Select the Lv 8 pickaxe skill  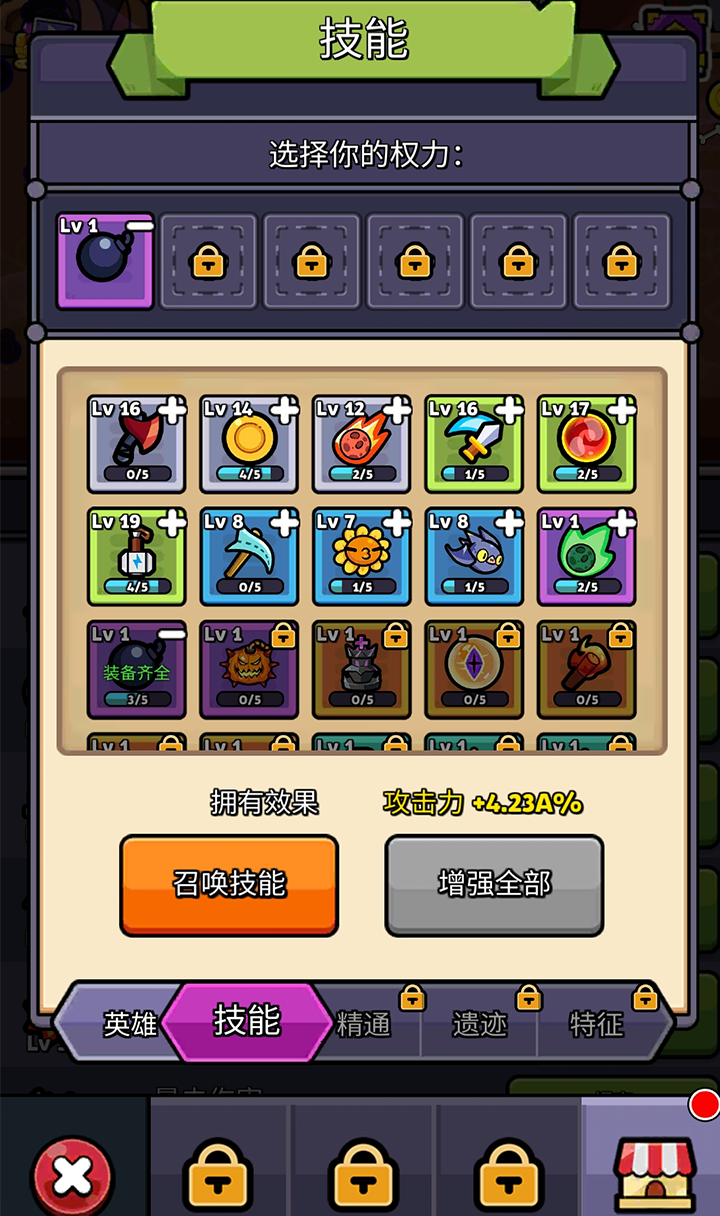249,556
